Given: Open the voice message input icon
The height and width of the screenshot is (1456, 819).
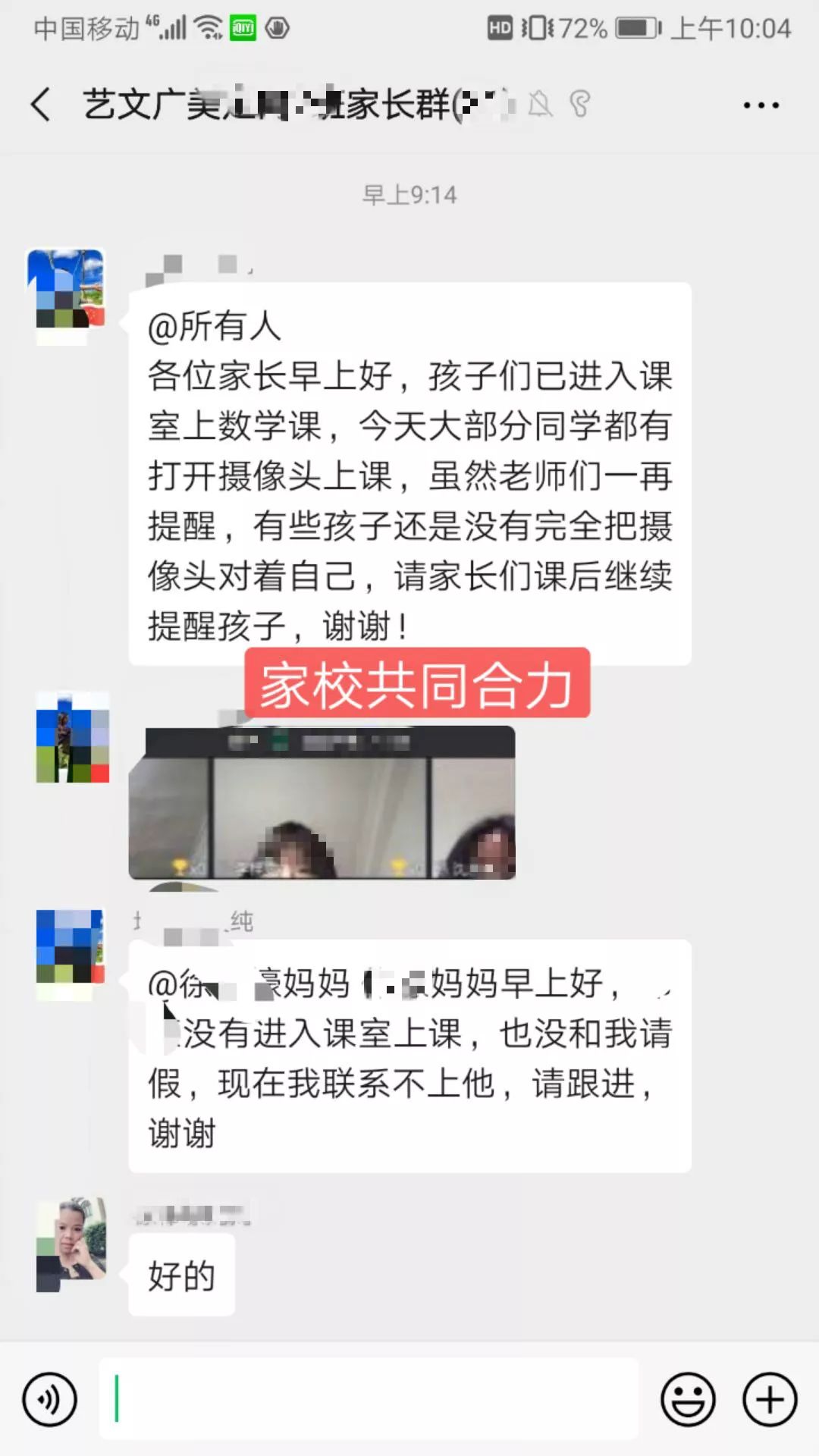Looking at the screenshot, I should point(49,1399).
